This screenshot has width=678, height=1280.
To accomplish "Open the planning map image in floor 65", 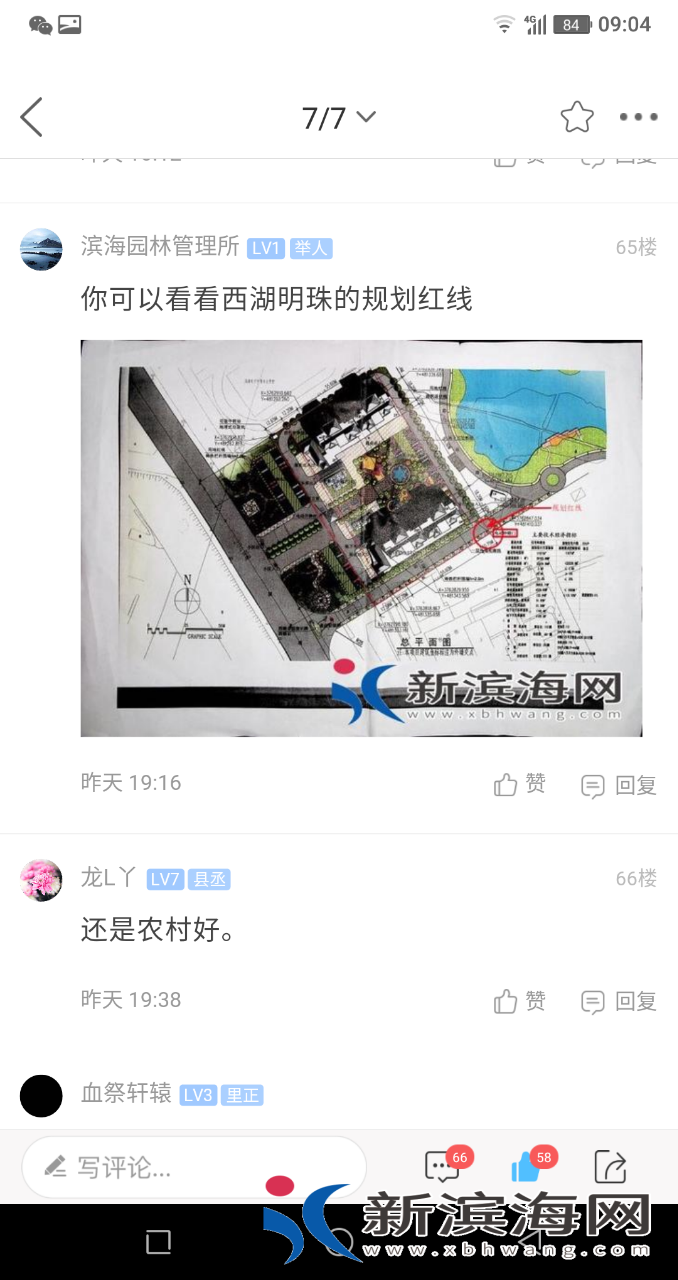I will click(361, 538).
